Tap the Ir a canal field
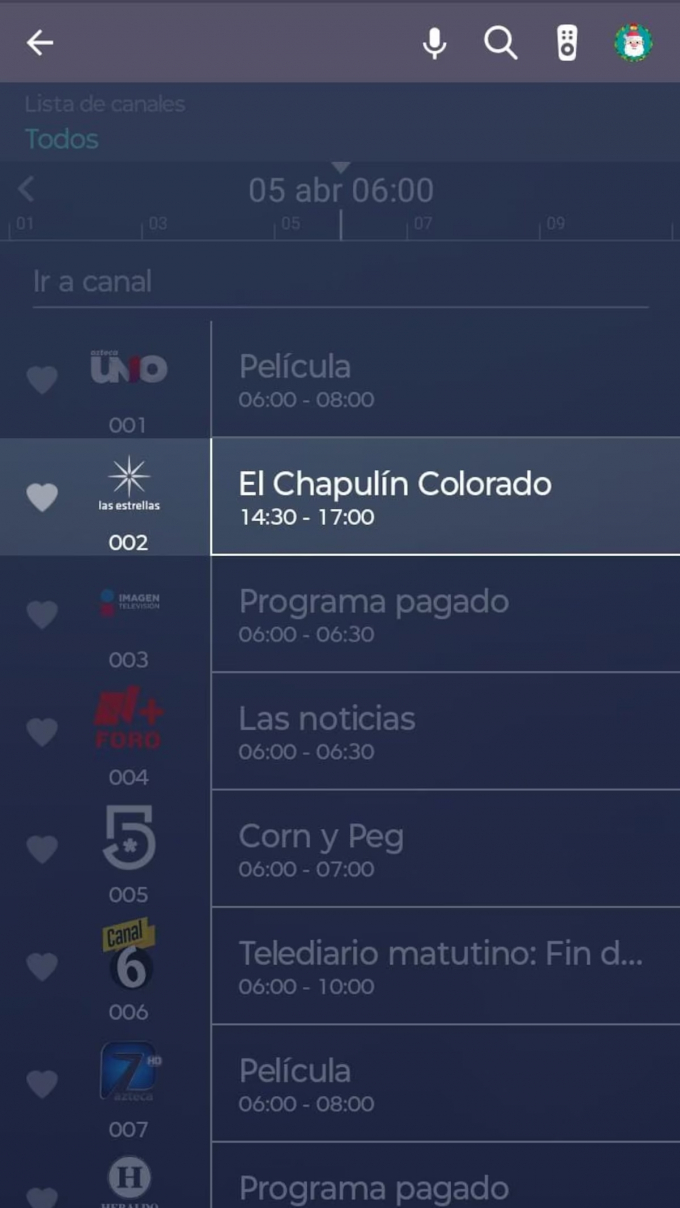680x1208 pixels. point(340,282)
